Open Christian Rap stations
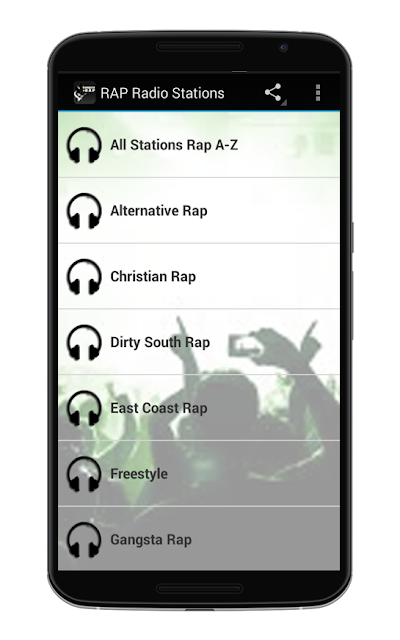This screenshot has height=640, width=400. point(199,276)
